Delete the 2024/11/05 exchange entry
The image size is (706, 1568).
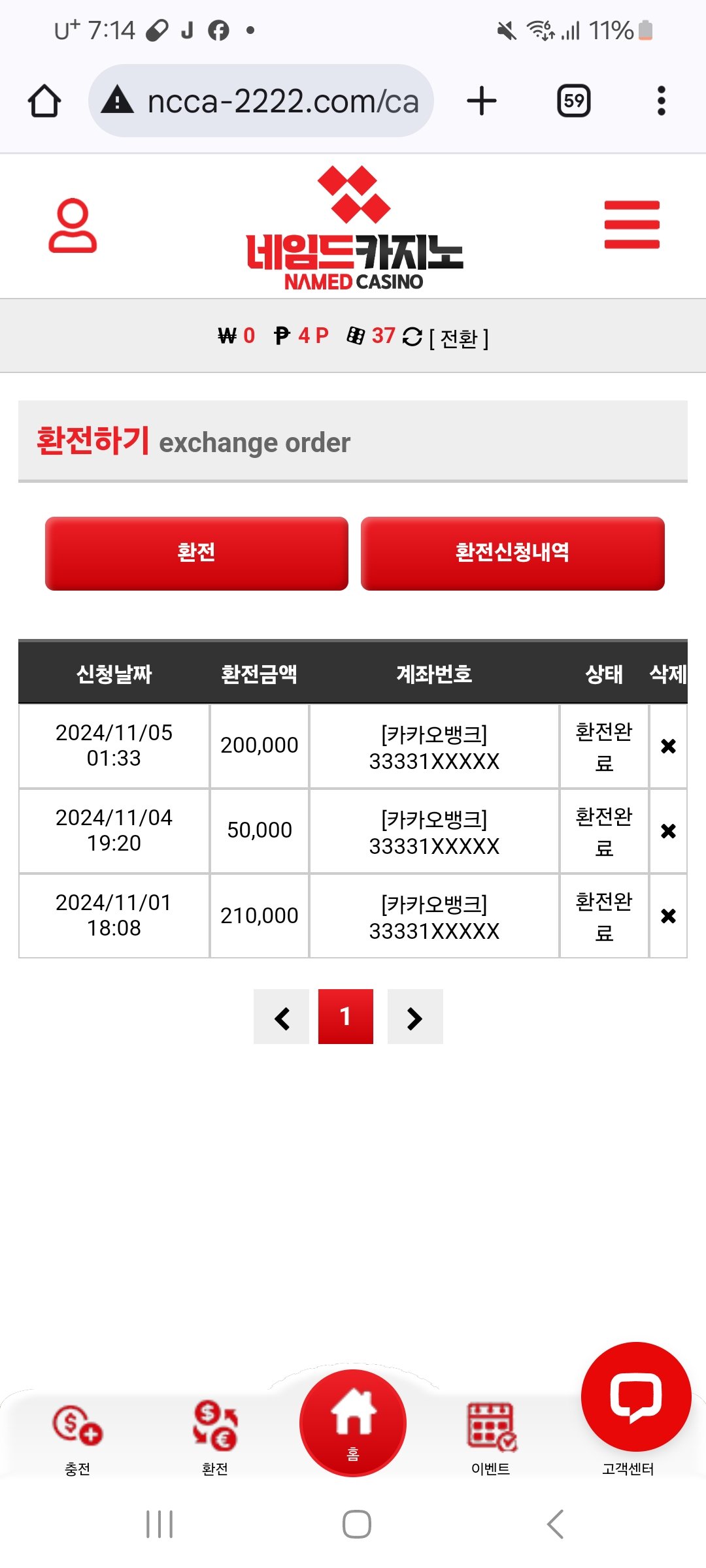click(667, 745)
